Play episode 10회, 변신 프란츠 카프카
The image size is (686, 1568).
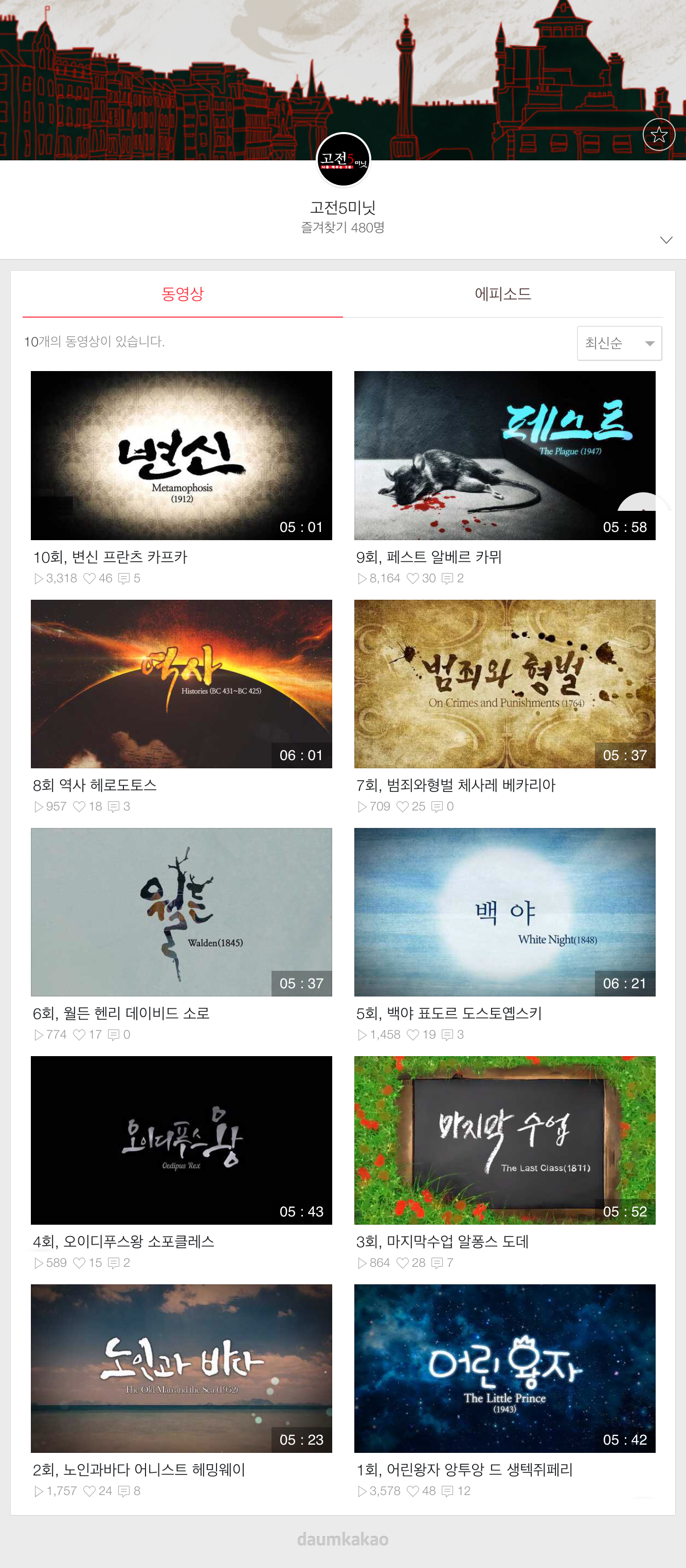[x=182, y=455]
